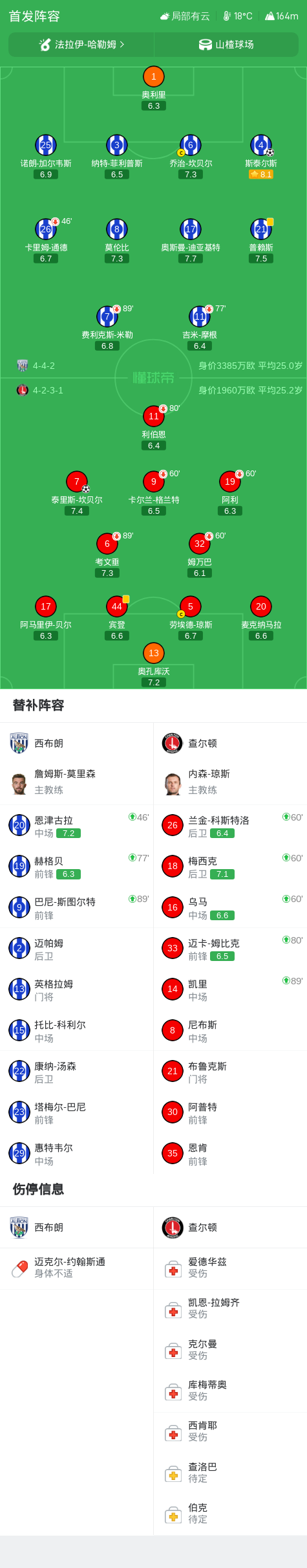307x1568 pixels.
Task: Open coach 内森-琼斯 profile
Action: 230,782
